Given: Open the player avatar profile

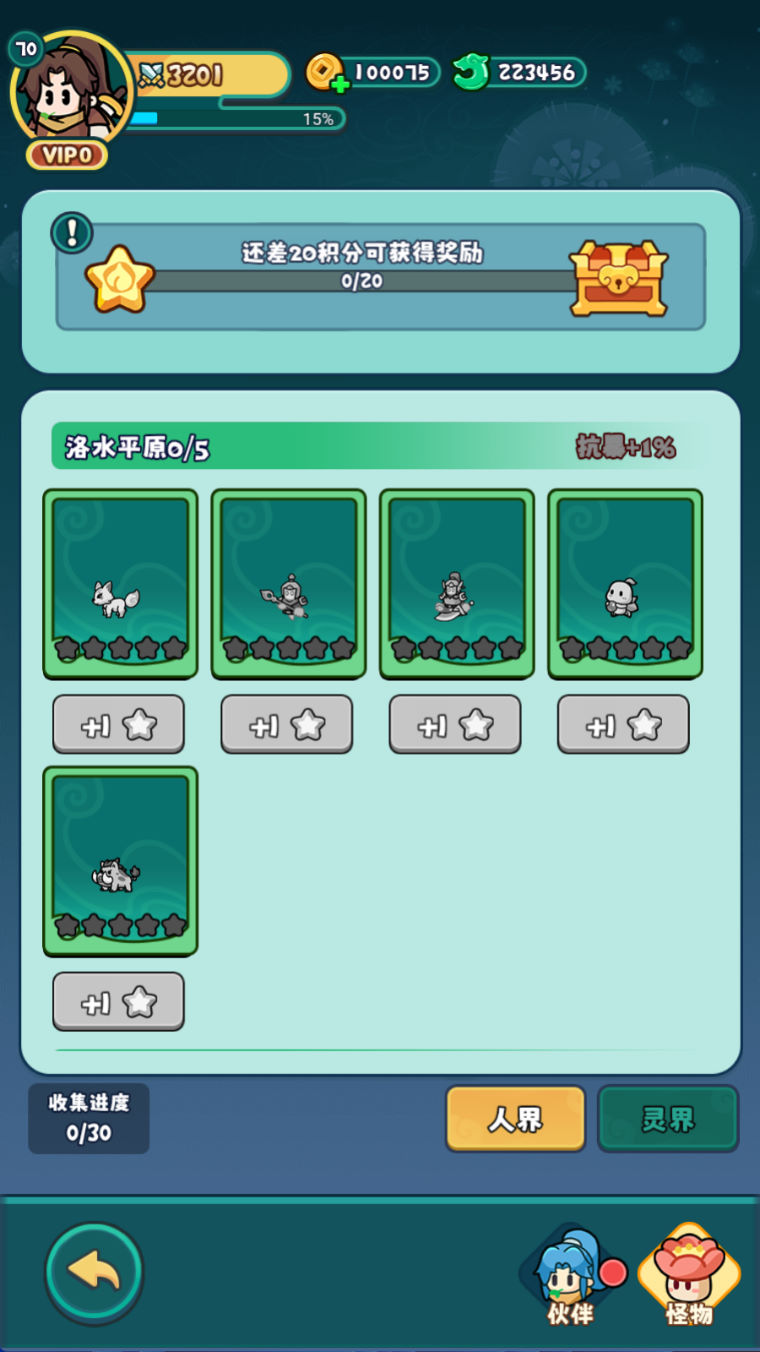Looking at the screenshot, I should point(70,90).
